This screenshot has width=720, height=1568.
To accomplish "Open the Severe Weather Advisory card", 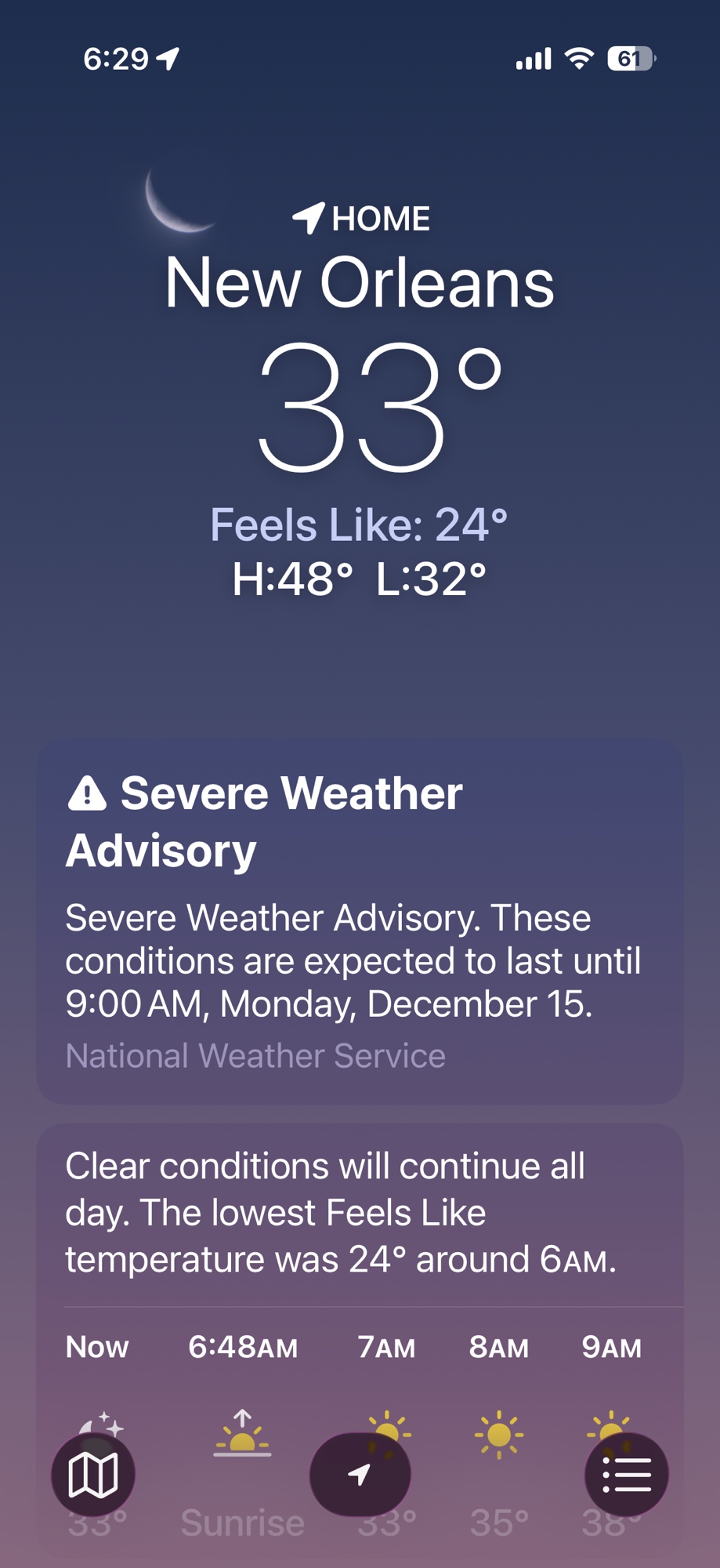I will click(x=360, y=921).
